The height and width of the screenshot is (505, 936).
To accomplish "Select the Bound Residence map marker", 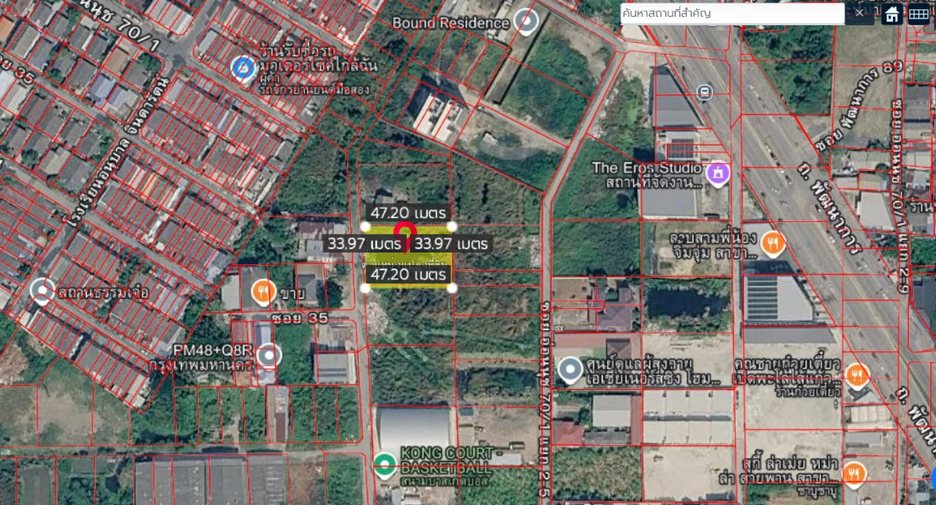I will coord(526,21).
